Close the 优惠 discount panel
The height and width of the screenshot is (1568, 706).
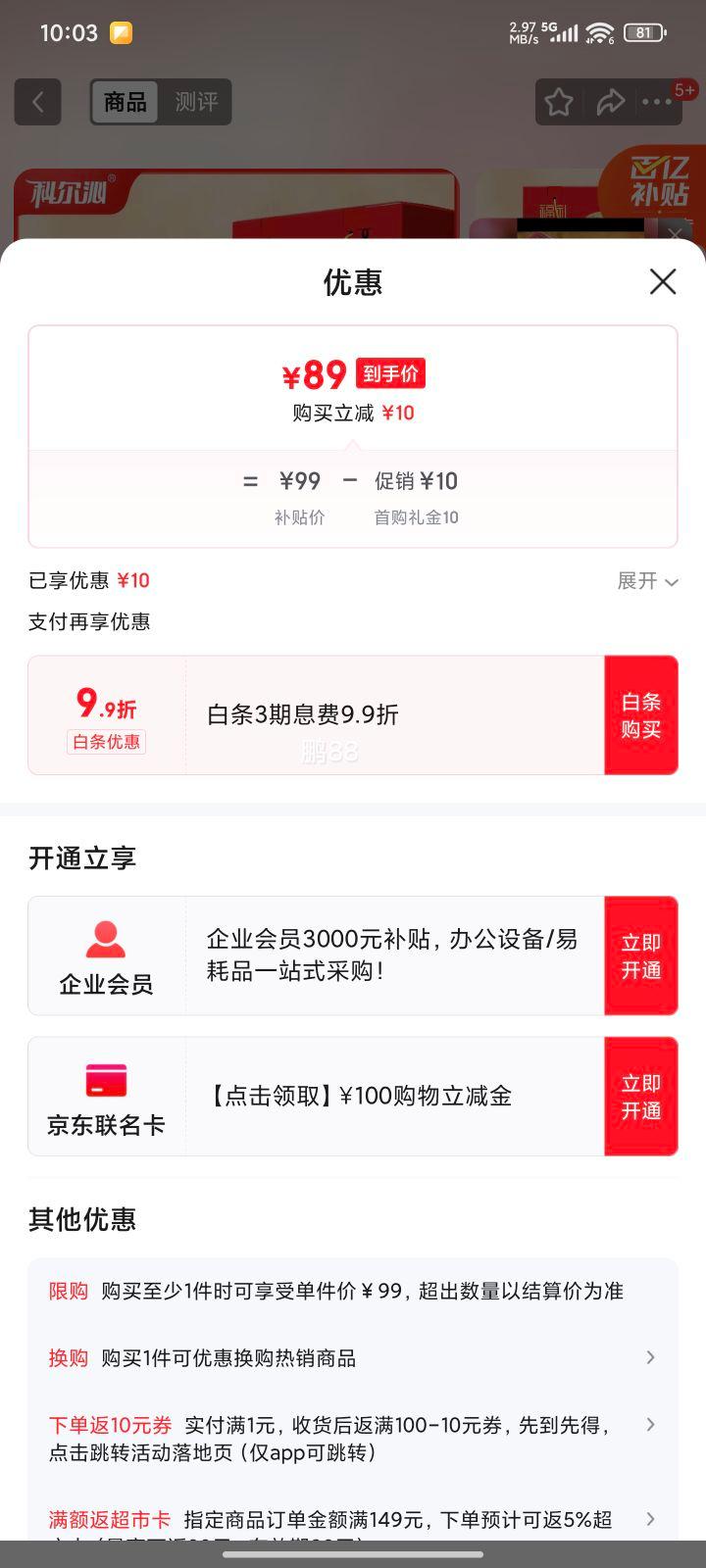(x=663, y=282)
